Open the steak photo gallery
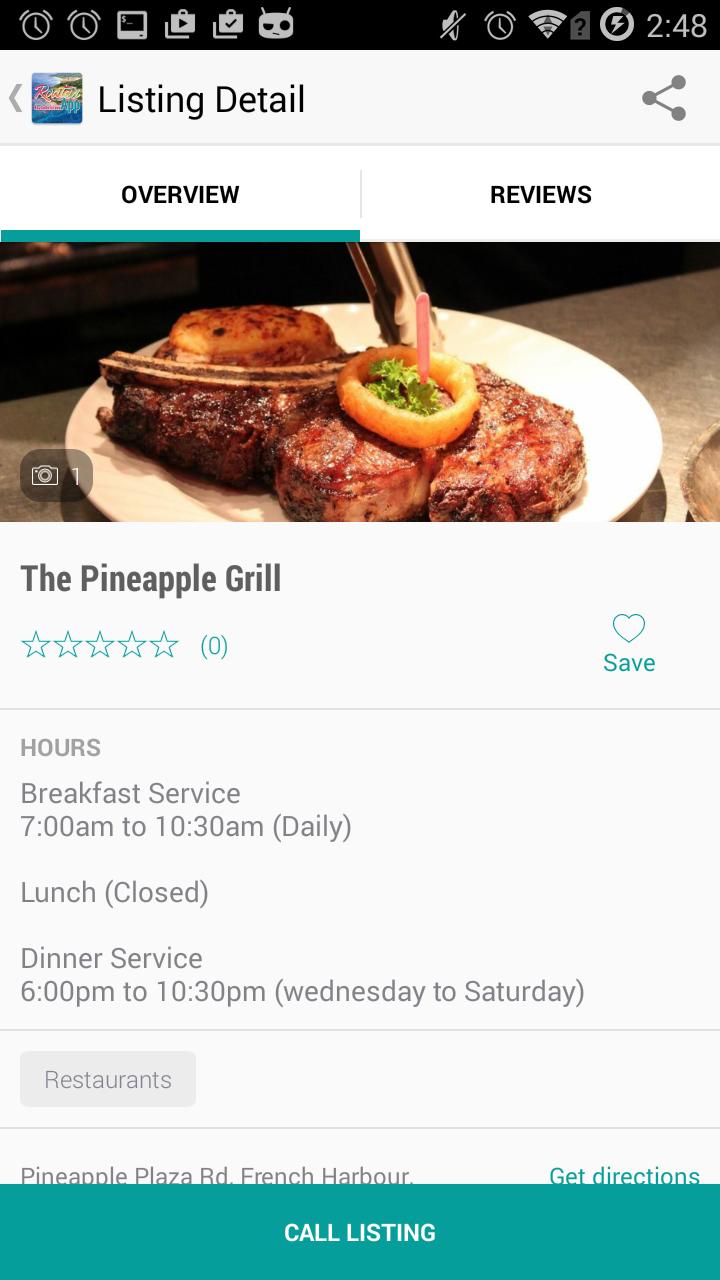This screenshot has height=1280, width=720. click(360, 382)
